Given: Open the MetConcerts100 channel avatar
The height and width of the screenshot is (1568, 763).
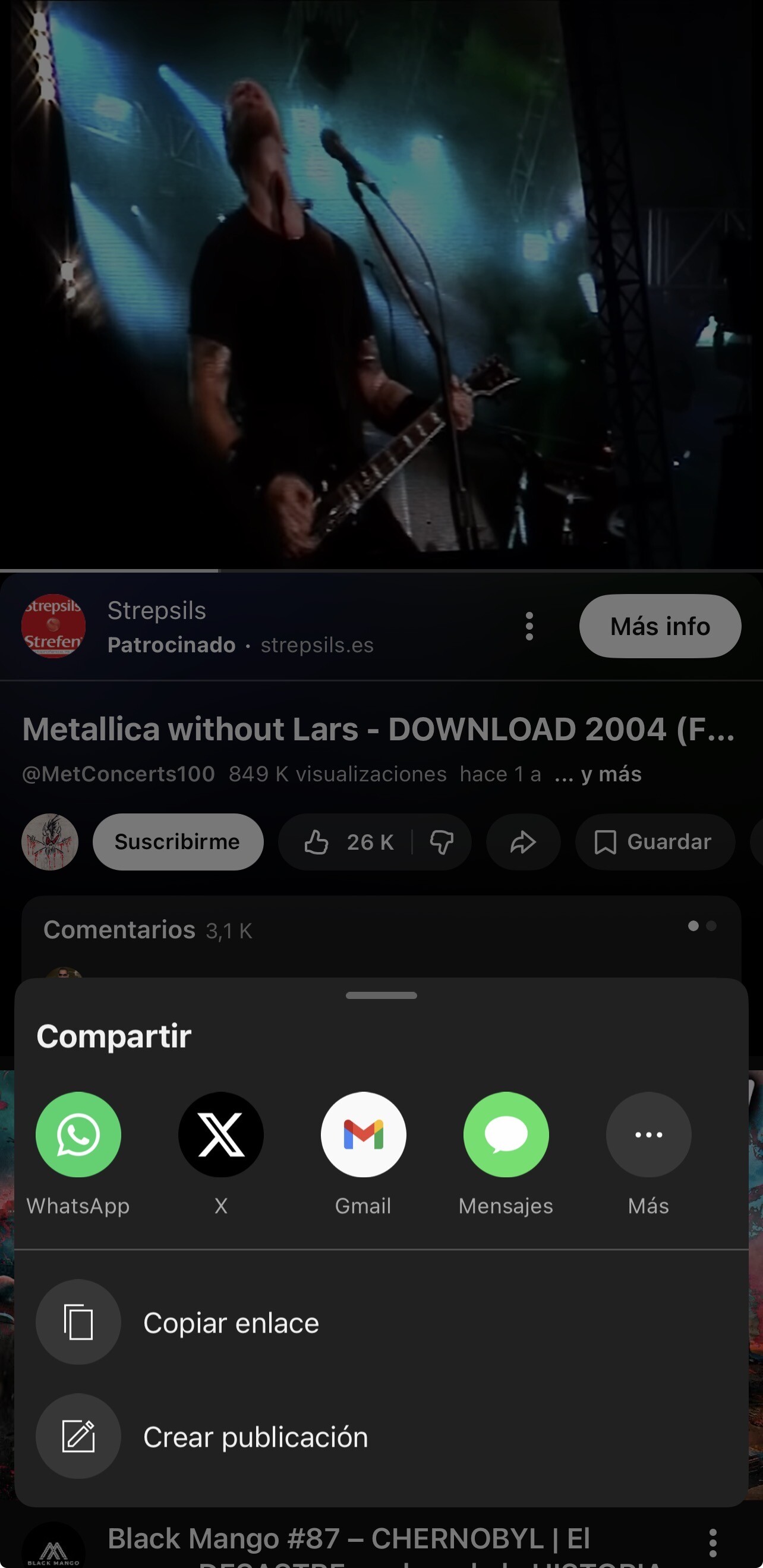Looking at the screenshot, I should 50,842.
